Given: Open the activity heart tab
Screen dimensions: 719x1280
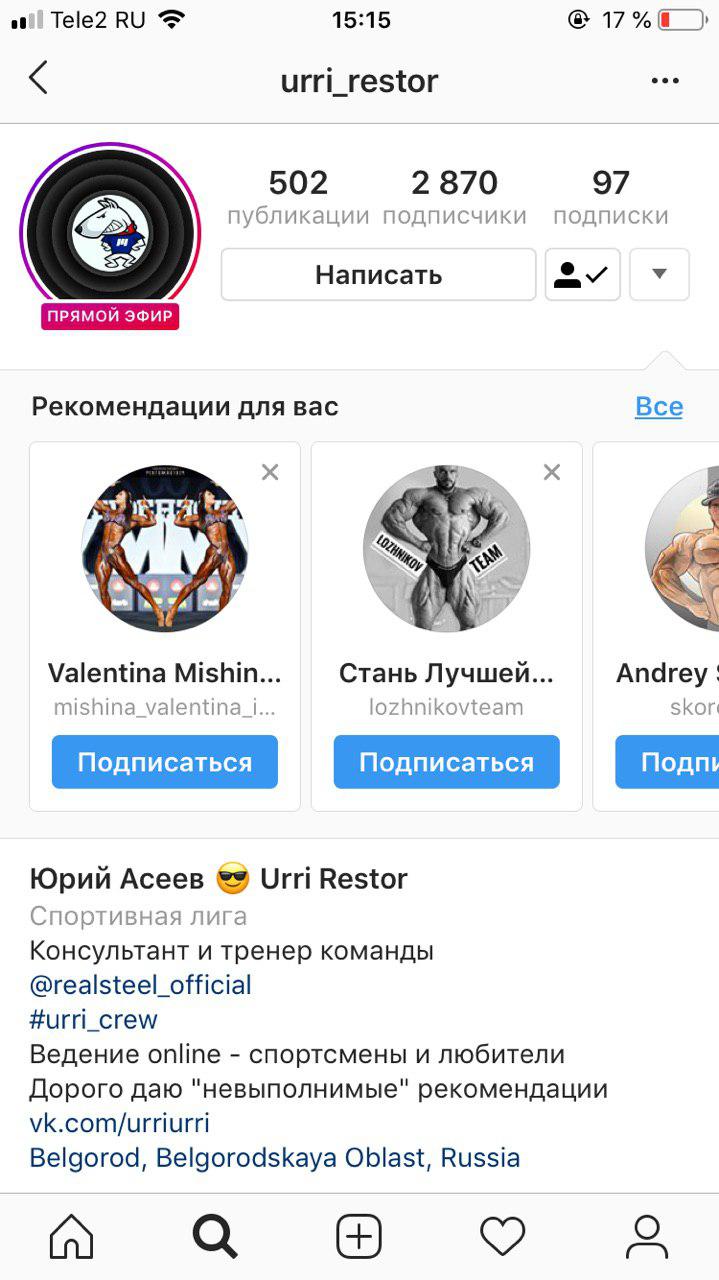Looking at the screenshot, I should [x=503, y=1238].
